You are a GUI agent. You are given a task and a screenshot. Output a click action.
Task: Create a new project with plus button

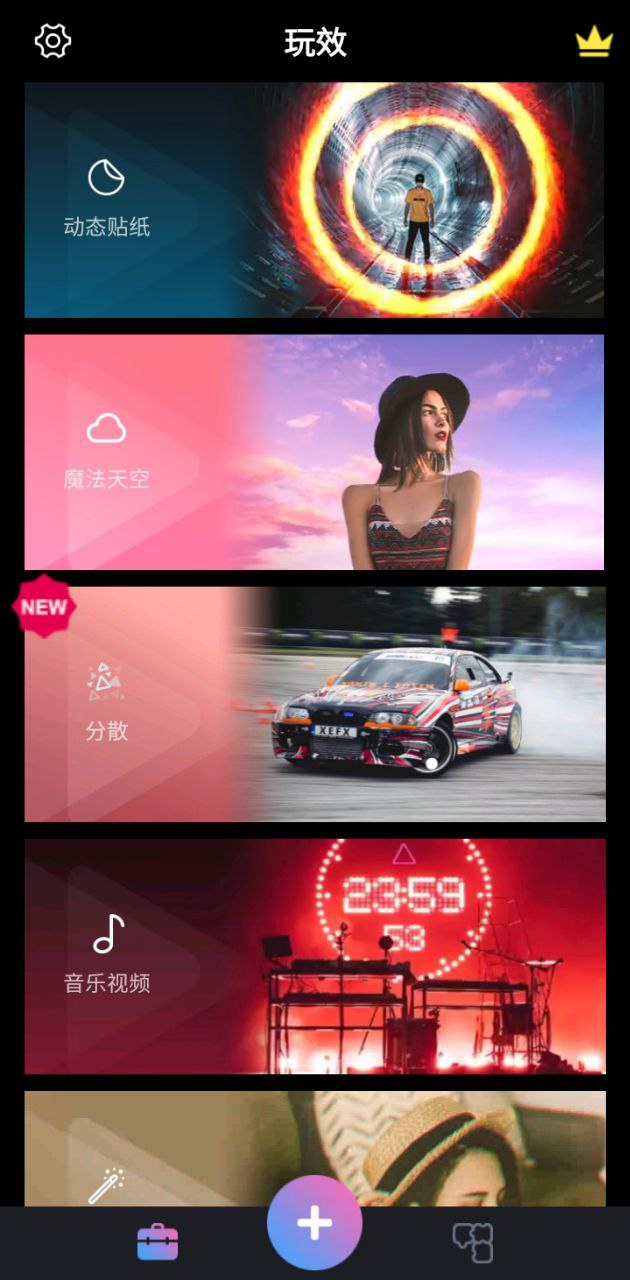pyautogui.click(x=315, y=1223)
